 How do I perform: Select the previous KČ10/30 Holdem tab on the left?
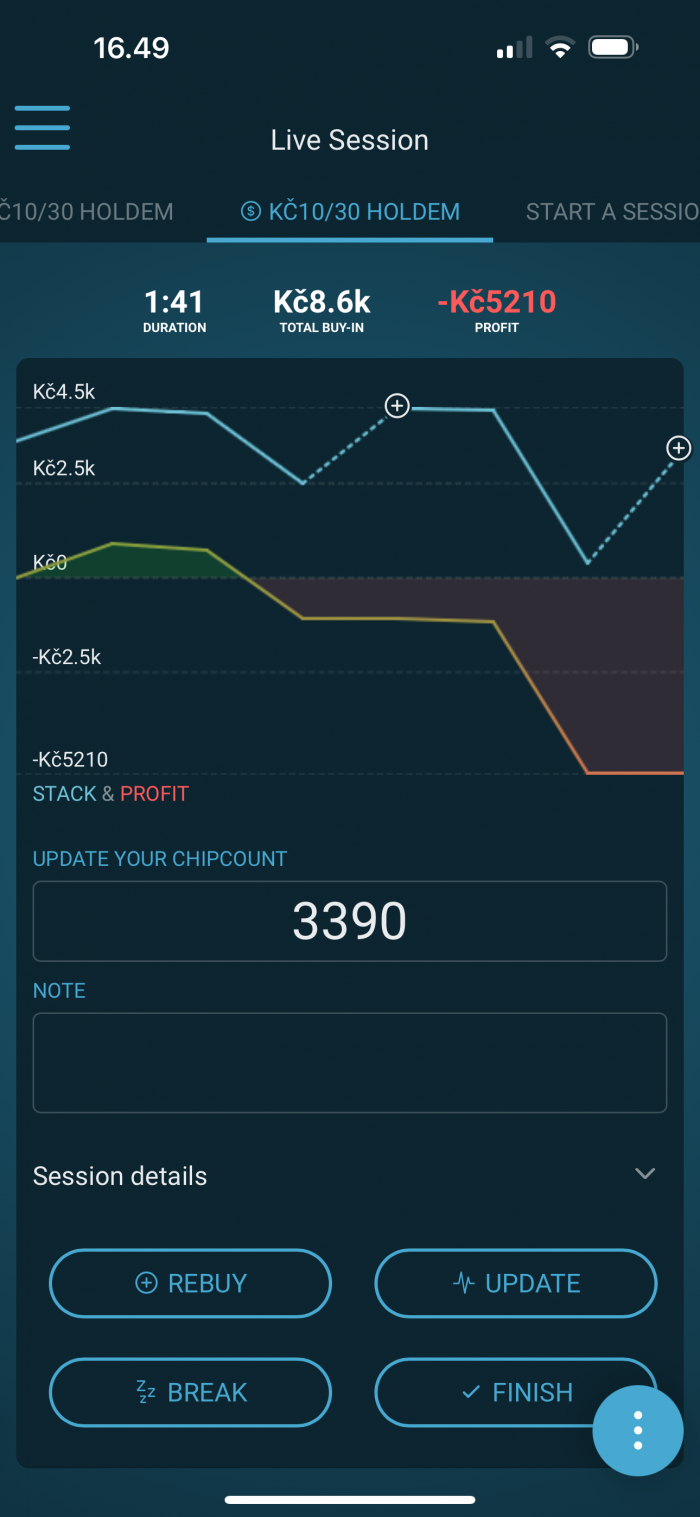point(87,212)
